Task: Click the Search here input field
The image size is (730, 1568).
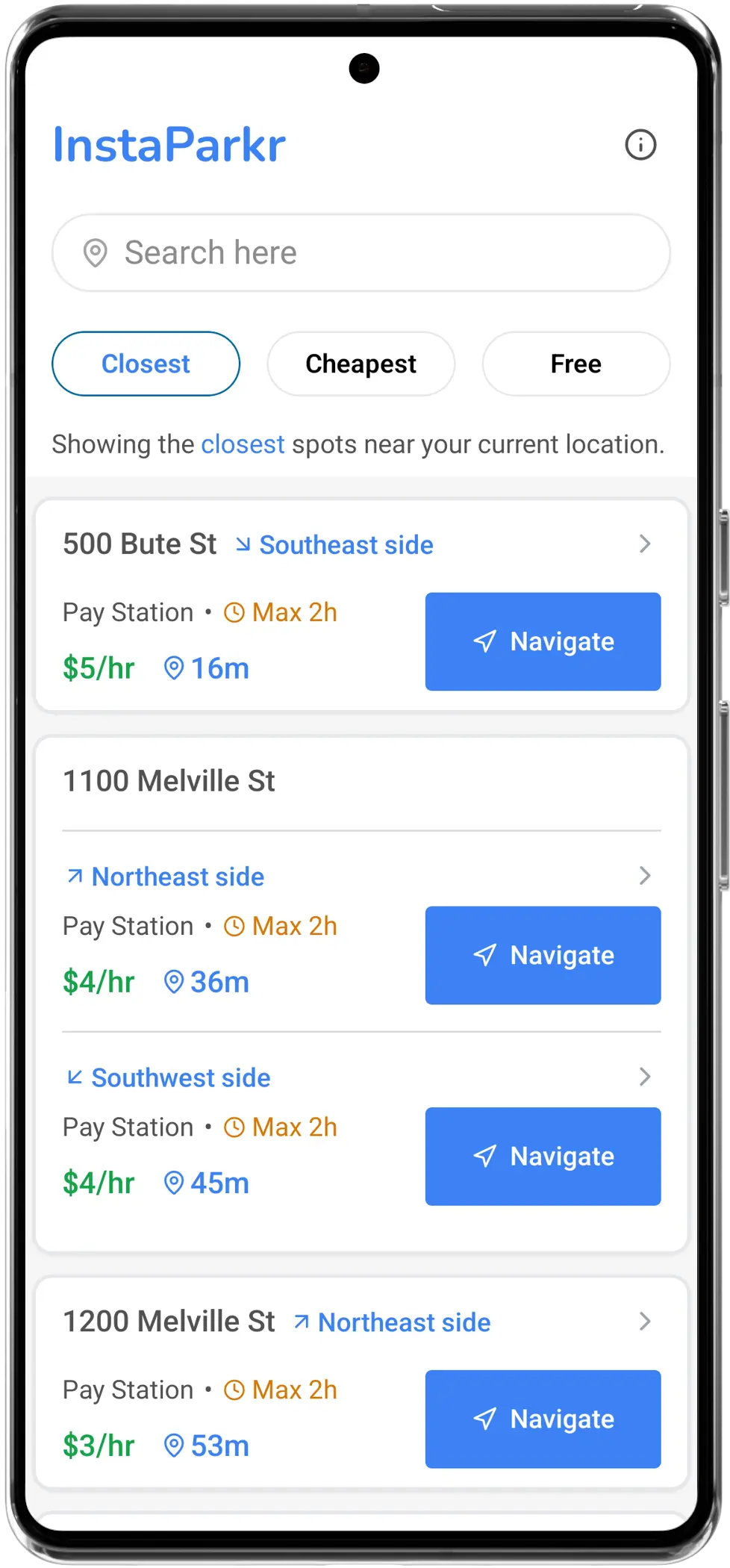Action: click(361, 253)
